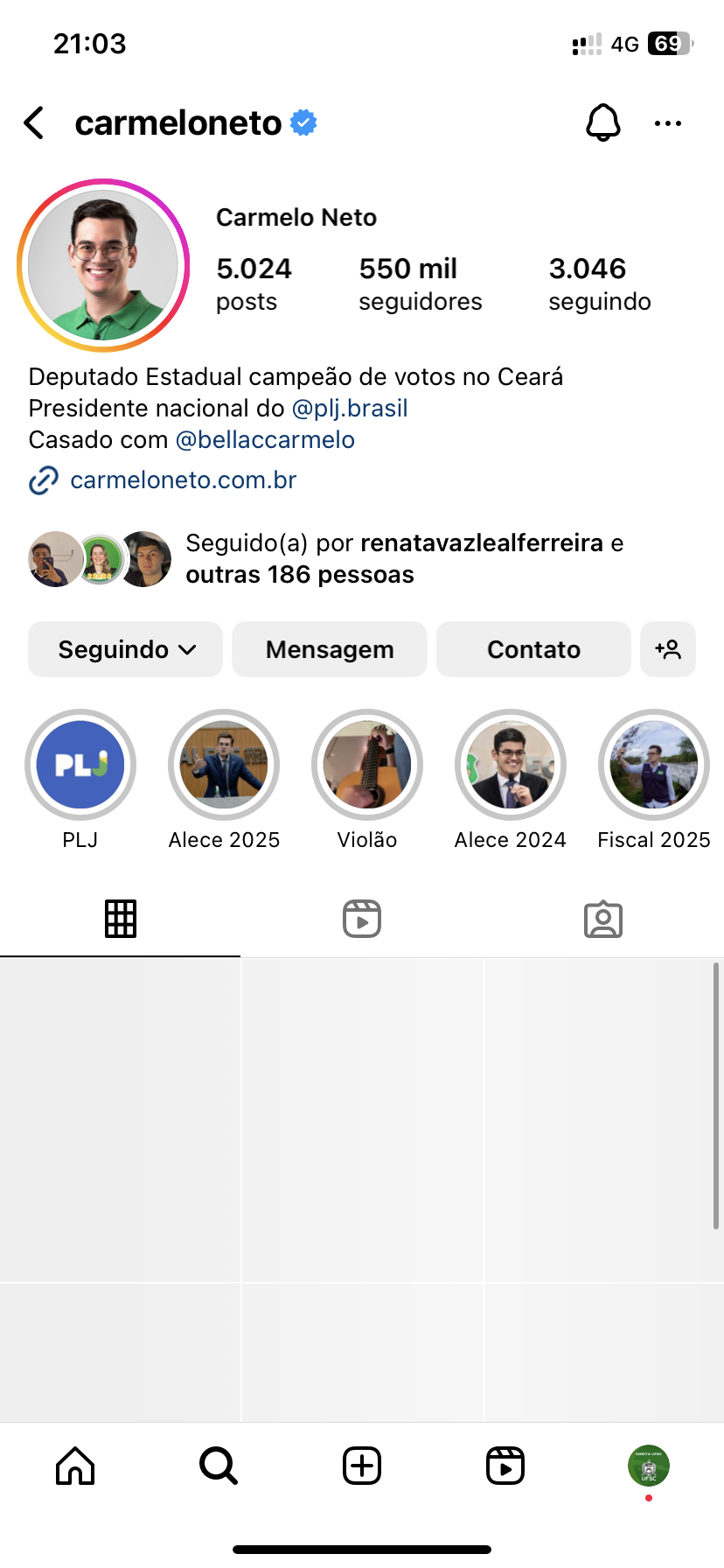Tap the Mensagem button
This screenshot has height=1568, width=724.
coord(330,649)
